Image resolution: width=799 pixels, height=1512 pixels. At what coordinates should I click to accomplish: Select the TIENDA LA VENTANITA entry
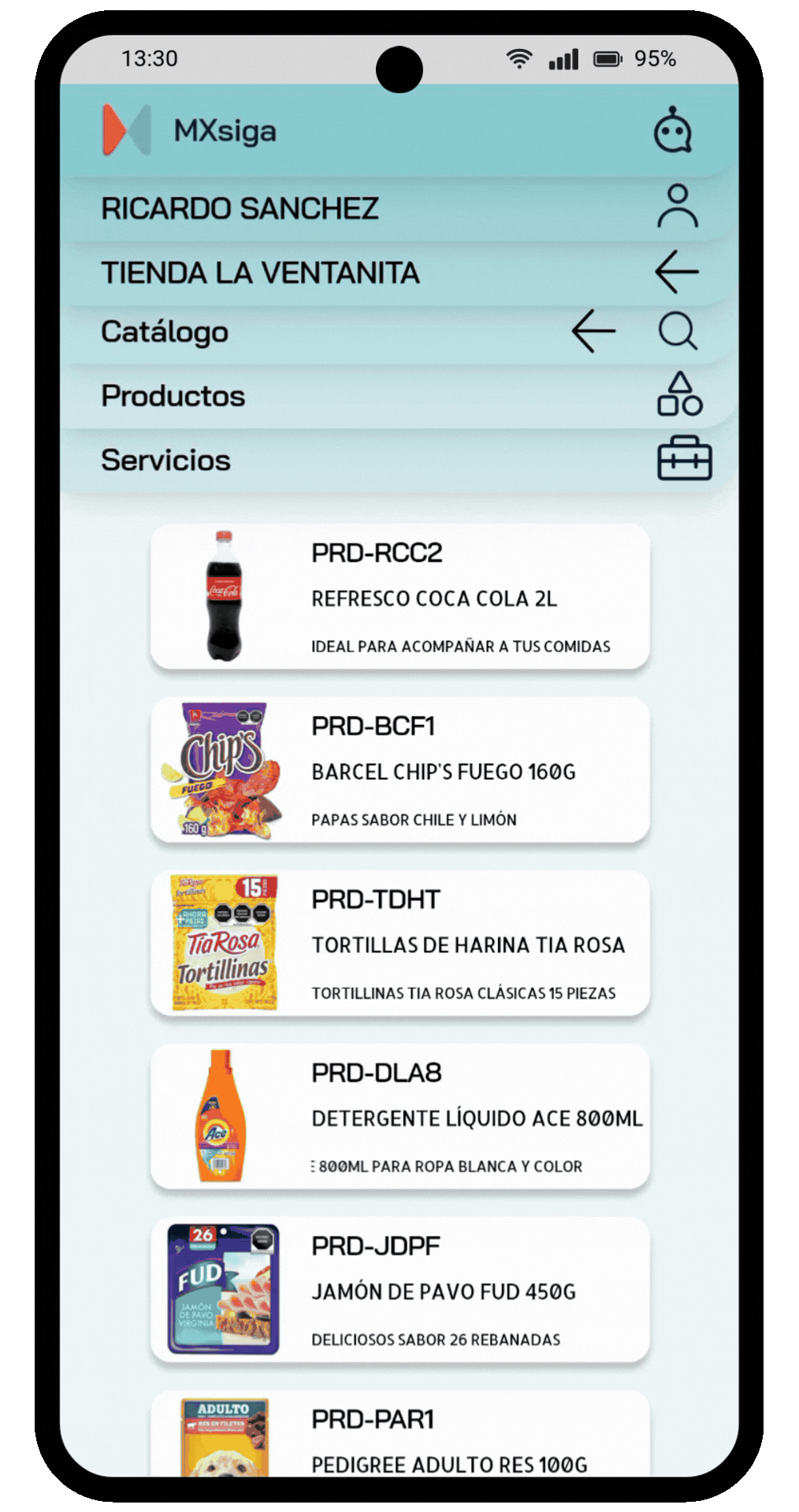(x=260, y=272)
